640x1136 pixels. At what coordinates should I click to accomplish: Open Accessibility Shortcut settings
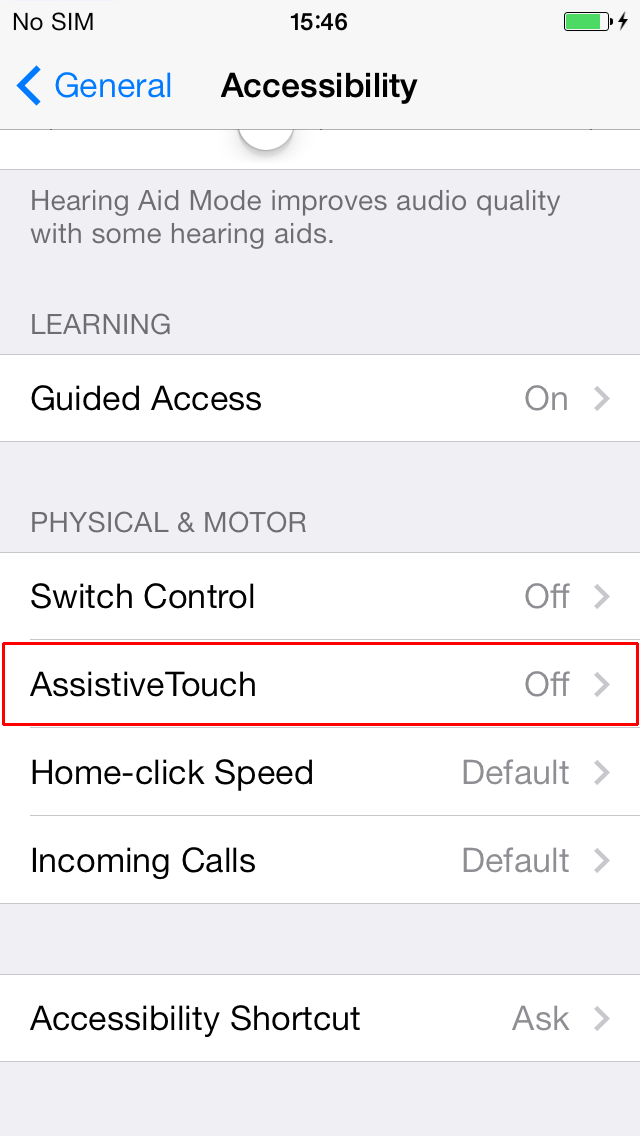pos(320,1019)
